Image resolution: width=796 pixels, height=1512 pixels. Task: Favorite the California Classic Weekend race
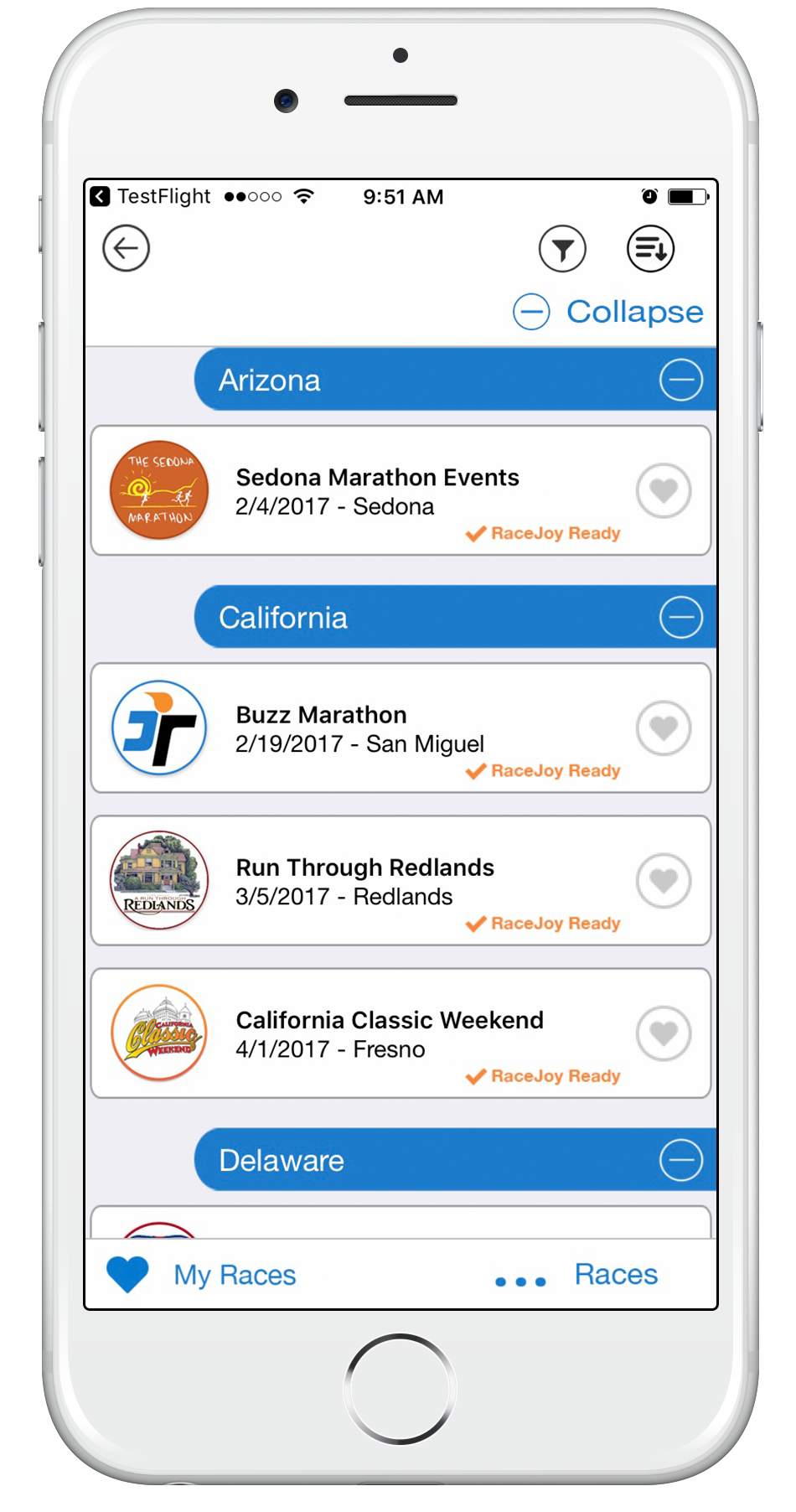click(664, 1033)
